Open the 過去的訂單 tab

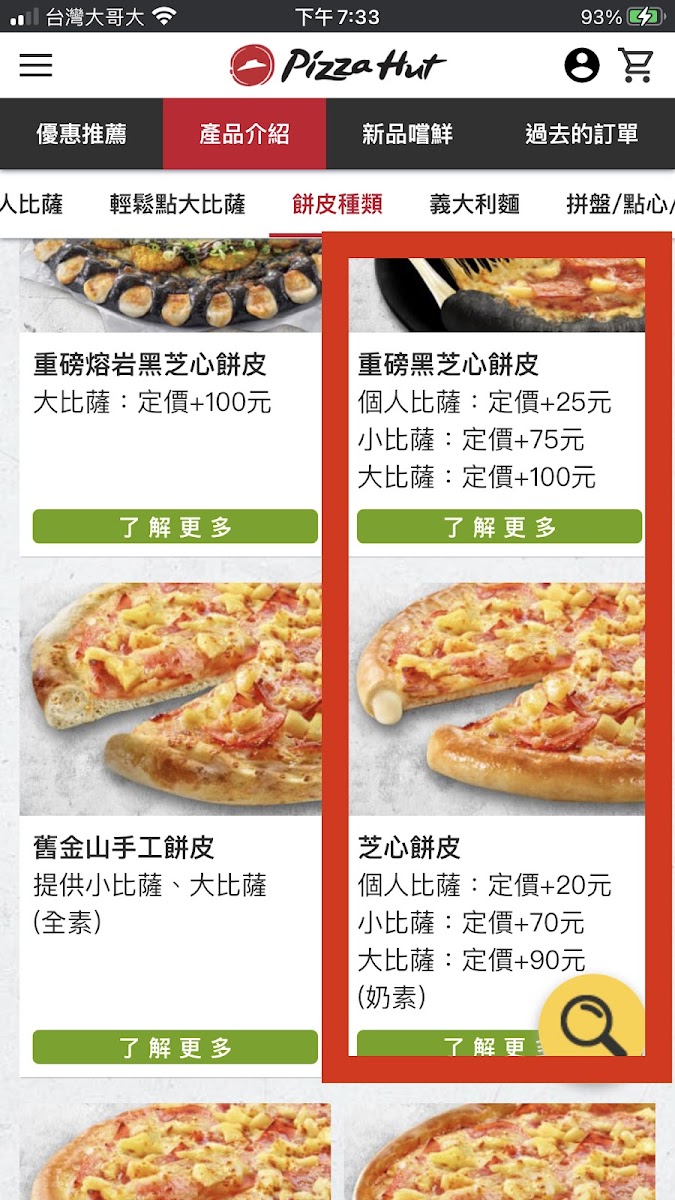pos(581,134)
